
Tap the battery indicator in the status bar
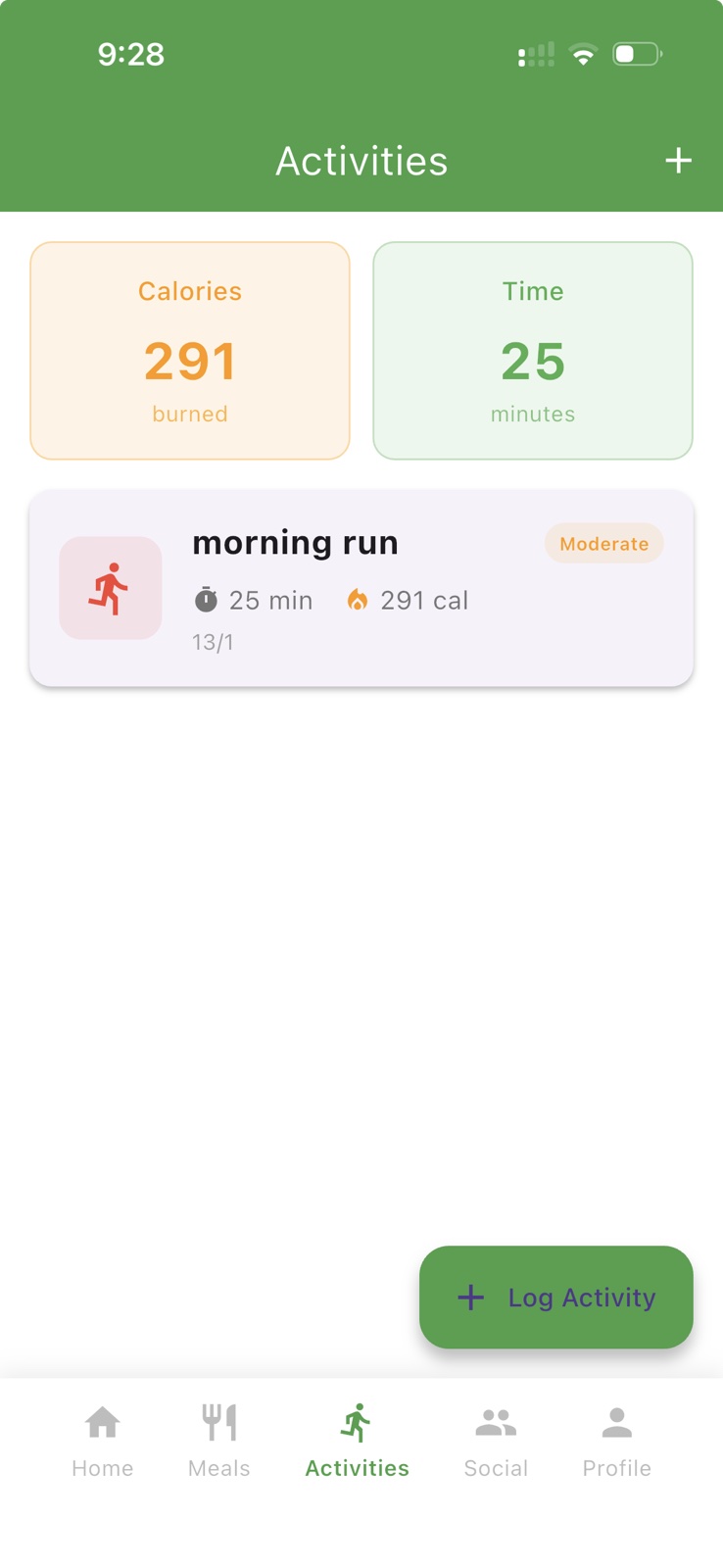pos(637,54)
